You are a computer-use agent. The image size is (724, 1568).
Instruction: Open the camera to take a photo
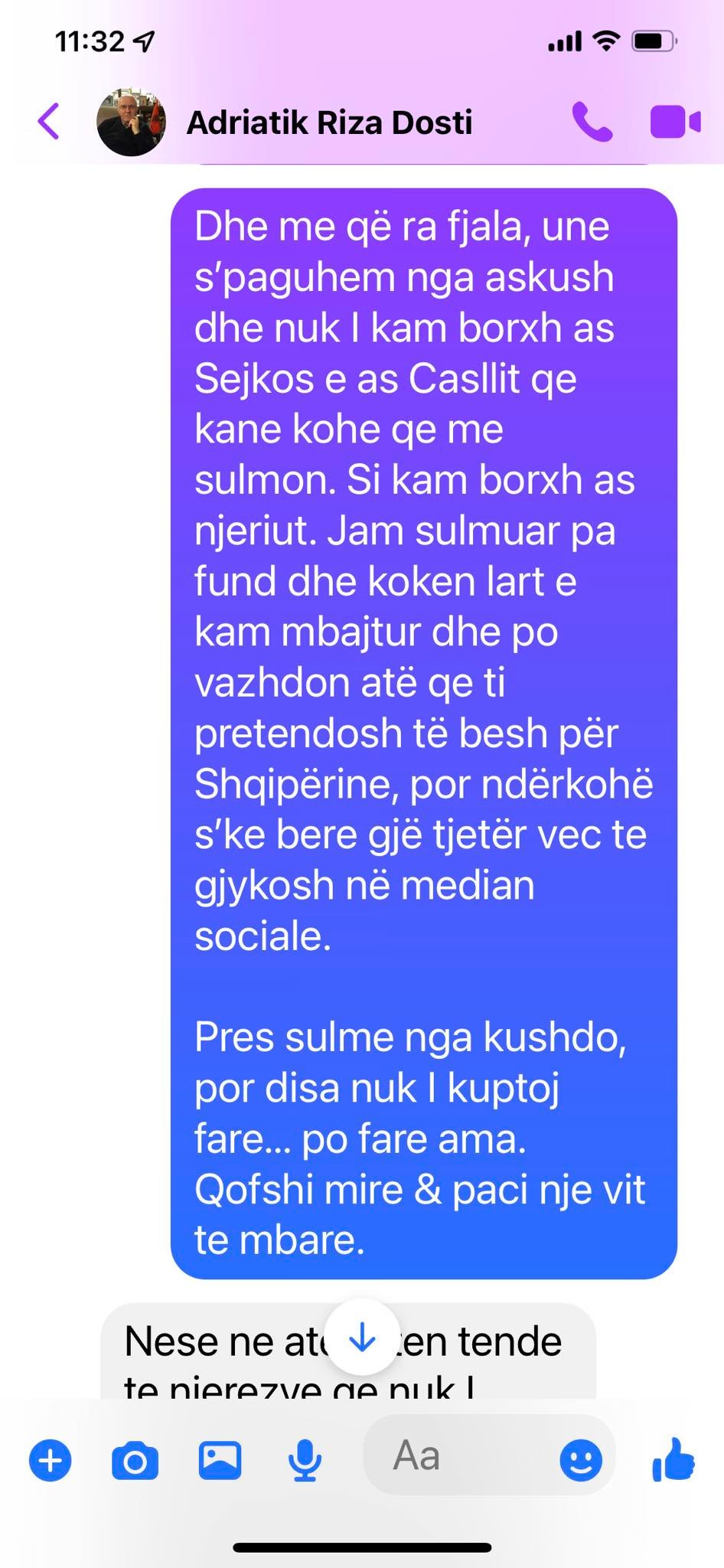135,1461
